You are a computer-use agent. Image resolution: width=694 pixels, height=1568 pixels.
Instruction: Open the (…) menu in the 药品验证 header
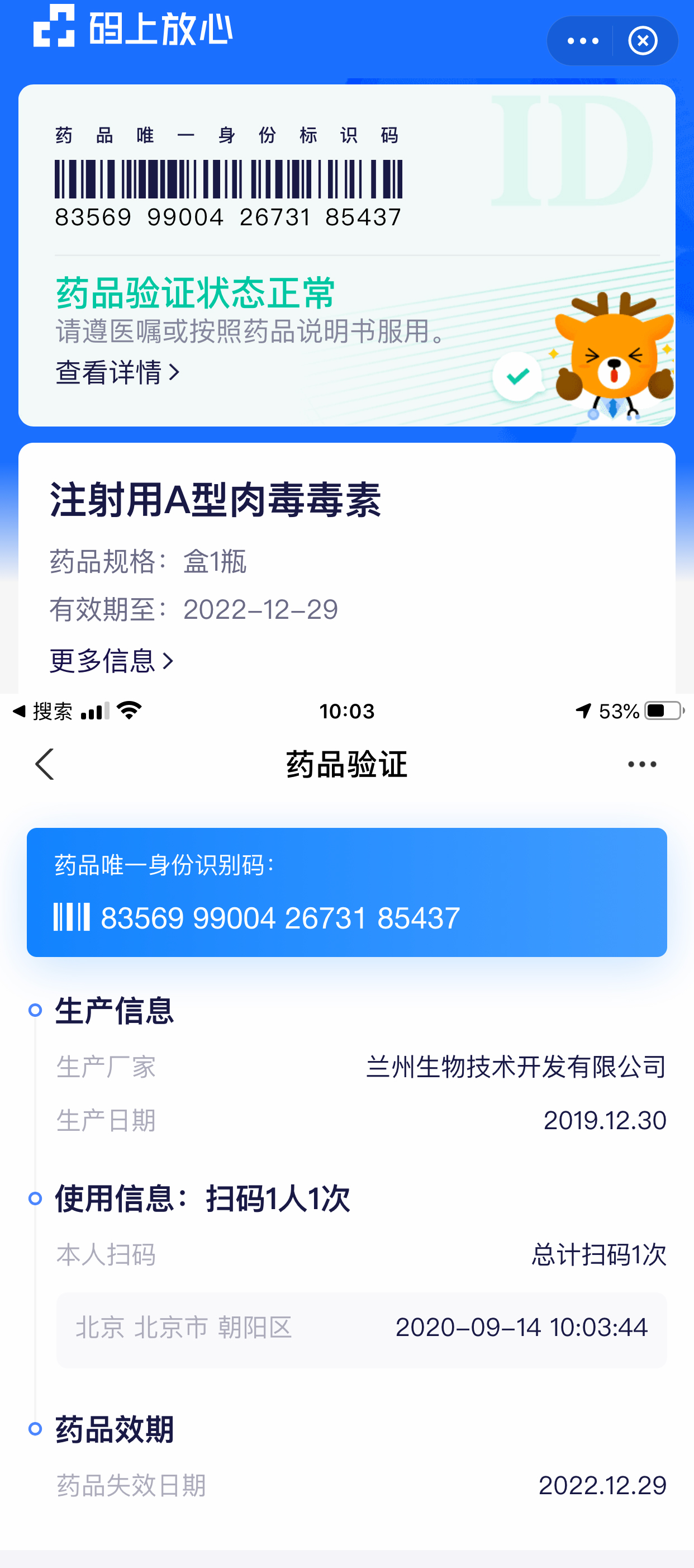click(641, 765)
